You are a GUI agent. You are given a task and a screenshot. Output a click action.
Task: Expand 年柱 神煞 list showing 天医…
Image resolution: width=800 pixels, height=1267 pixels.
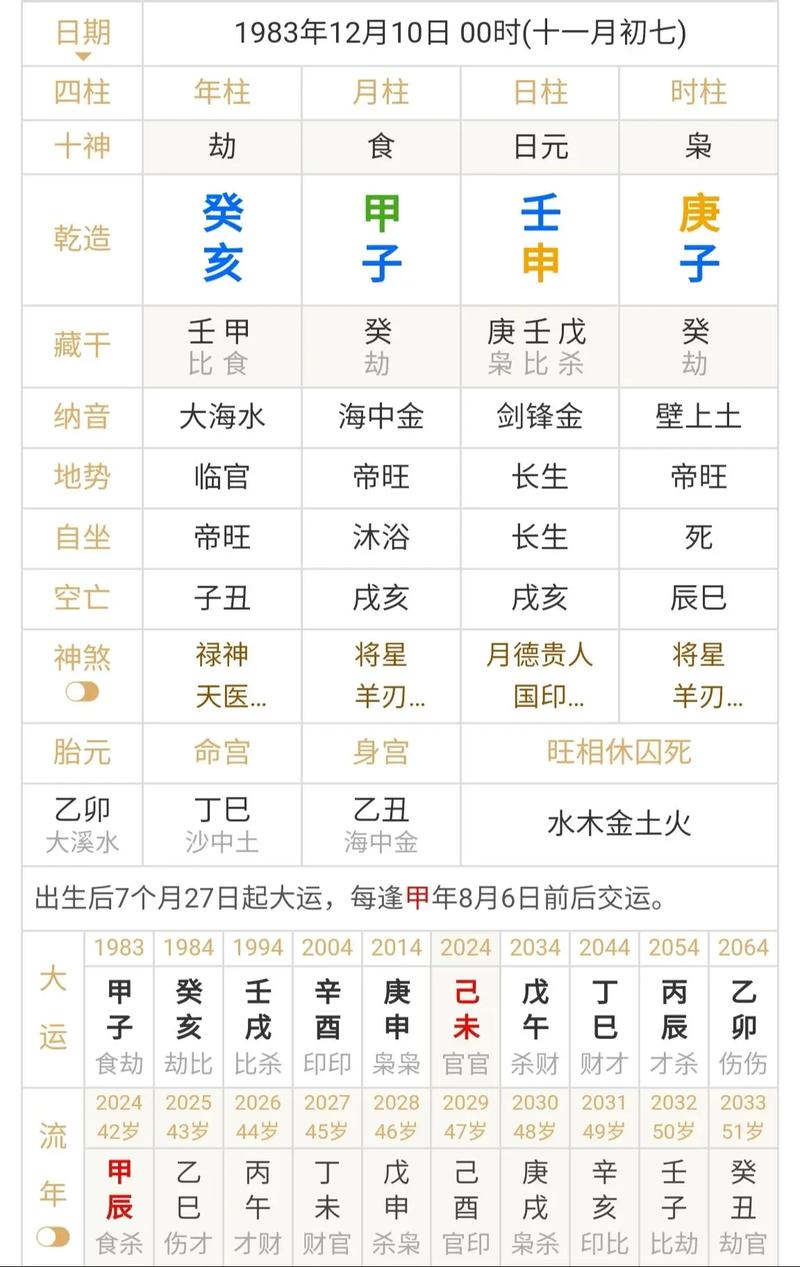(231, 696)
